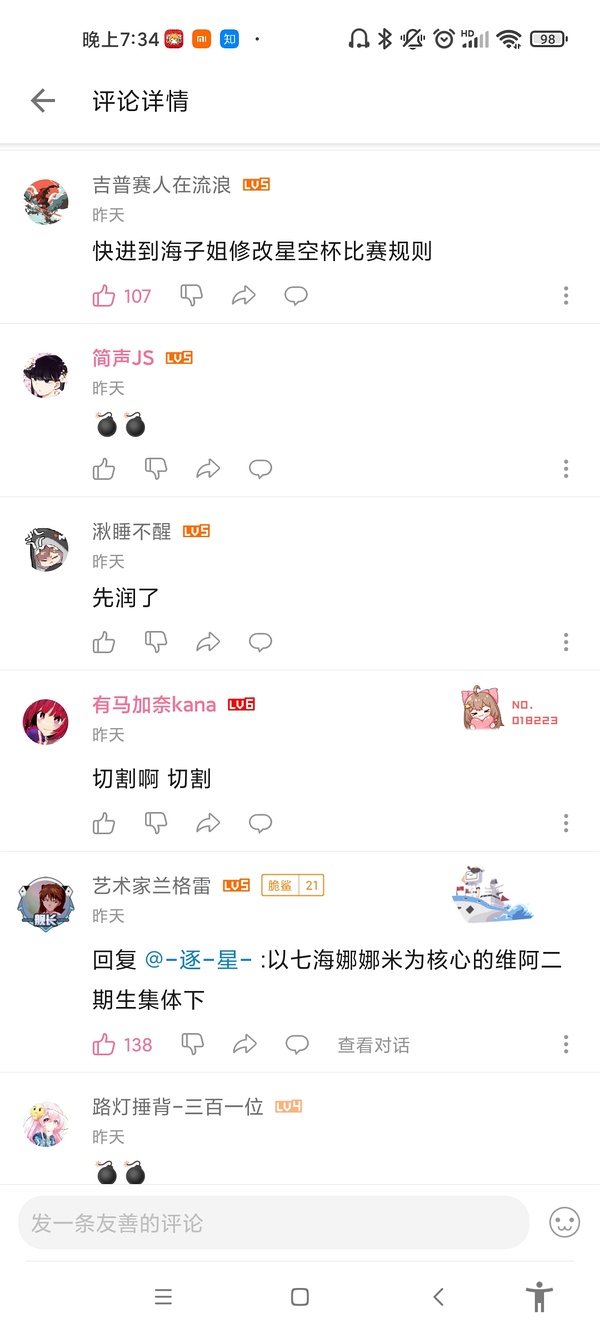600x1333 pixels.
Task: Open 有马加奈kana's profile avatar
Action: coord(46,721)
